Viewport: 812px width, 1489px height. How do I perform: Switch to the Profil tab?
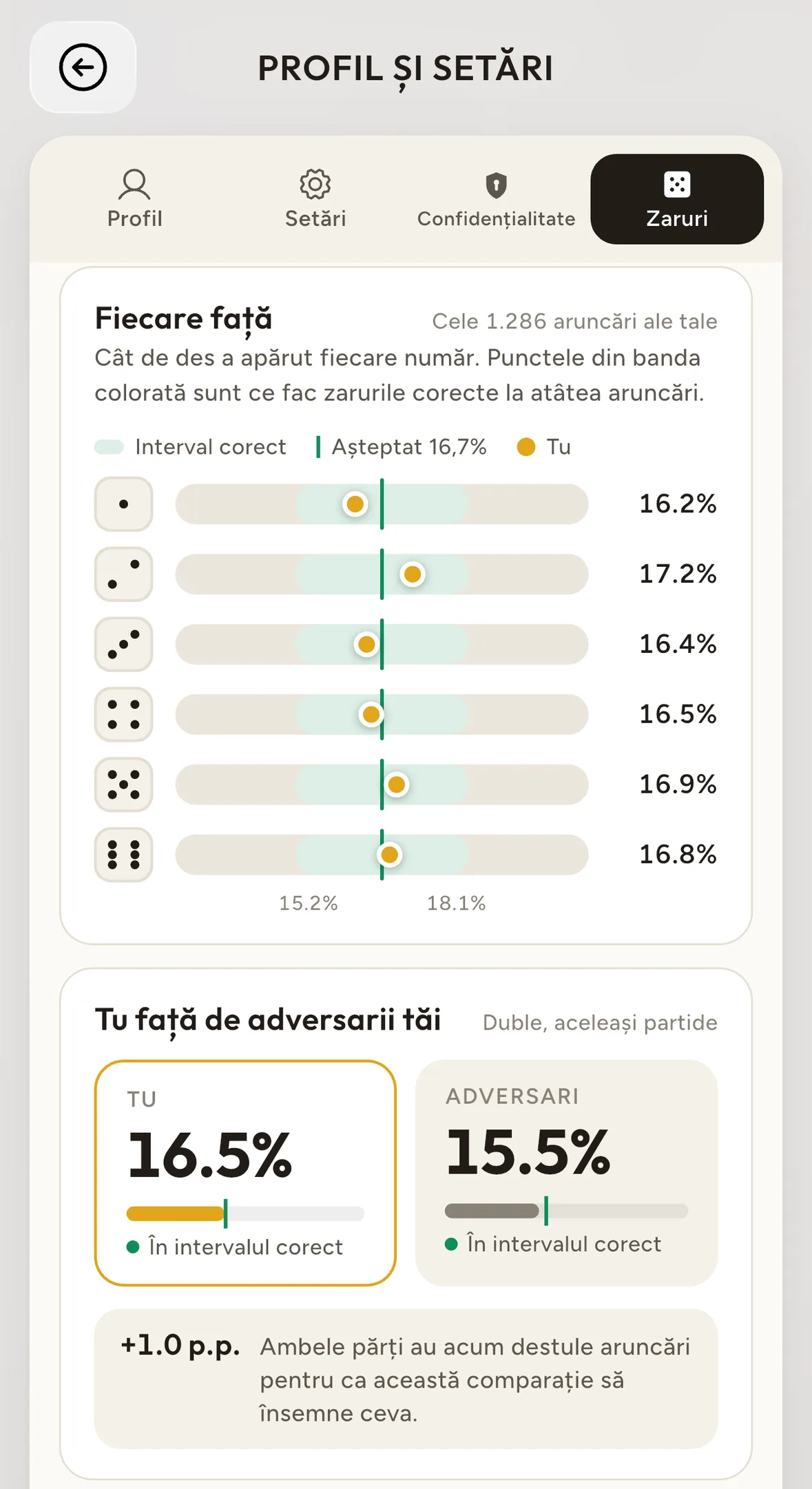point(135,199)
